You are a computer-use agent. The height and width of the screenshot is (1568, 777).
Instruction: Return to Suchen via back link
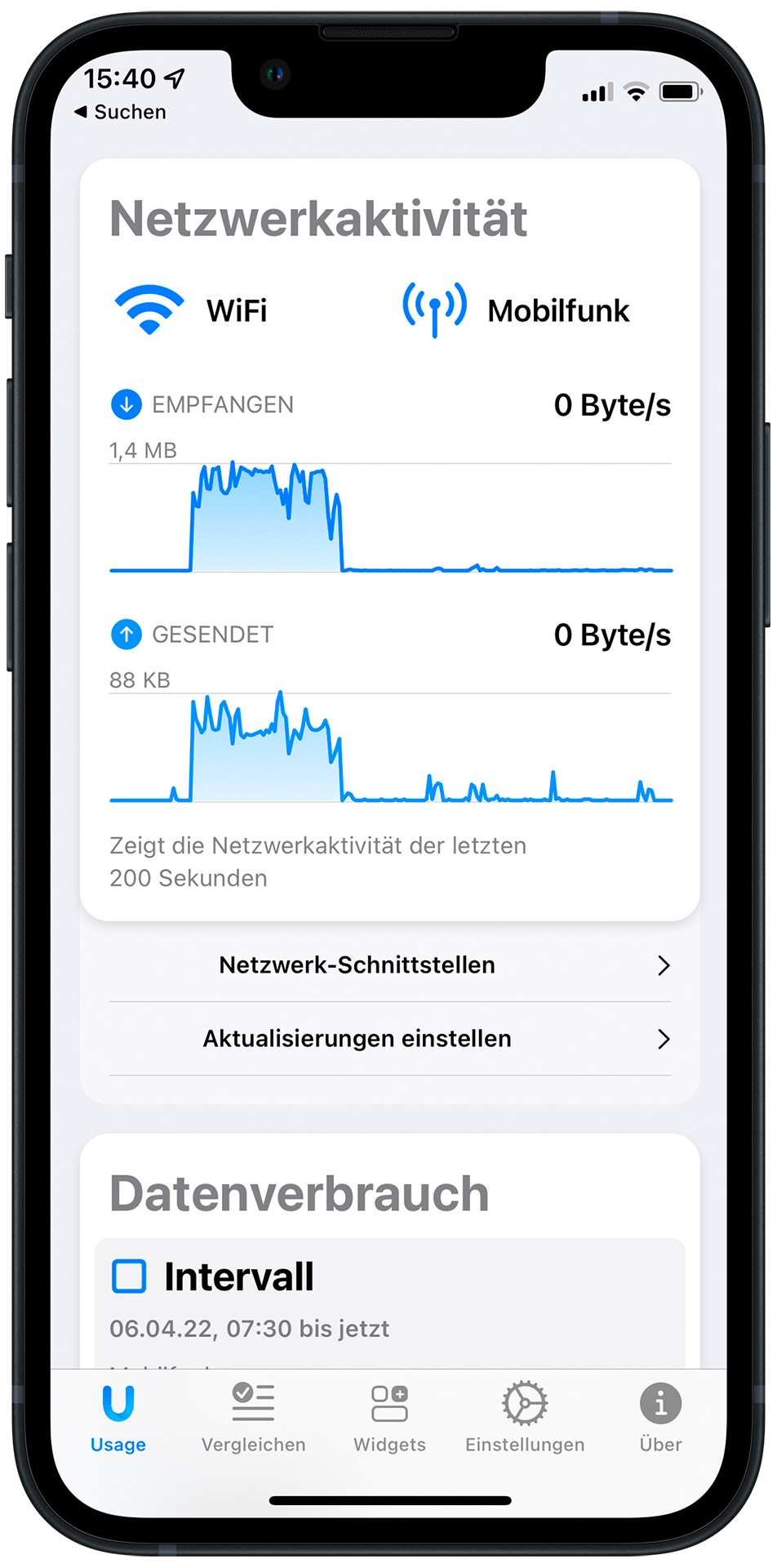(121, 112)
